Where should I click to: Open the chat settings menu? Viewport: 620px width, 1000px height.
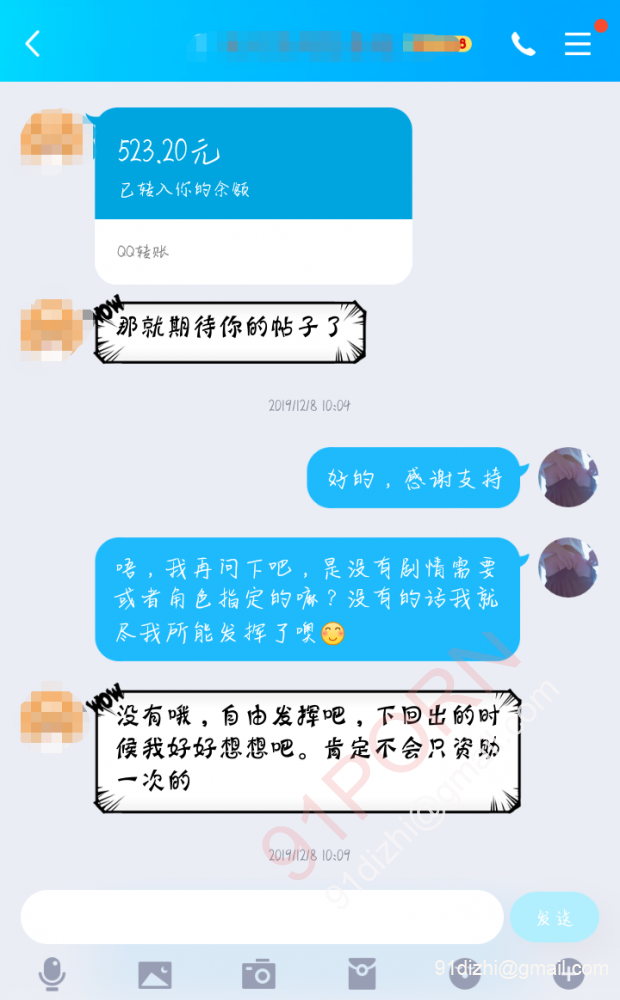[x=578, y=43]
